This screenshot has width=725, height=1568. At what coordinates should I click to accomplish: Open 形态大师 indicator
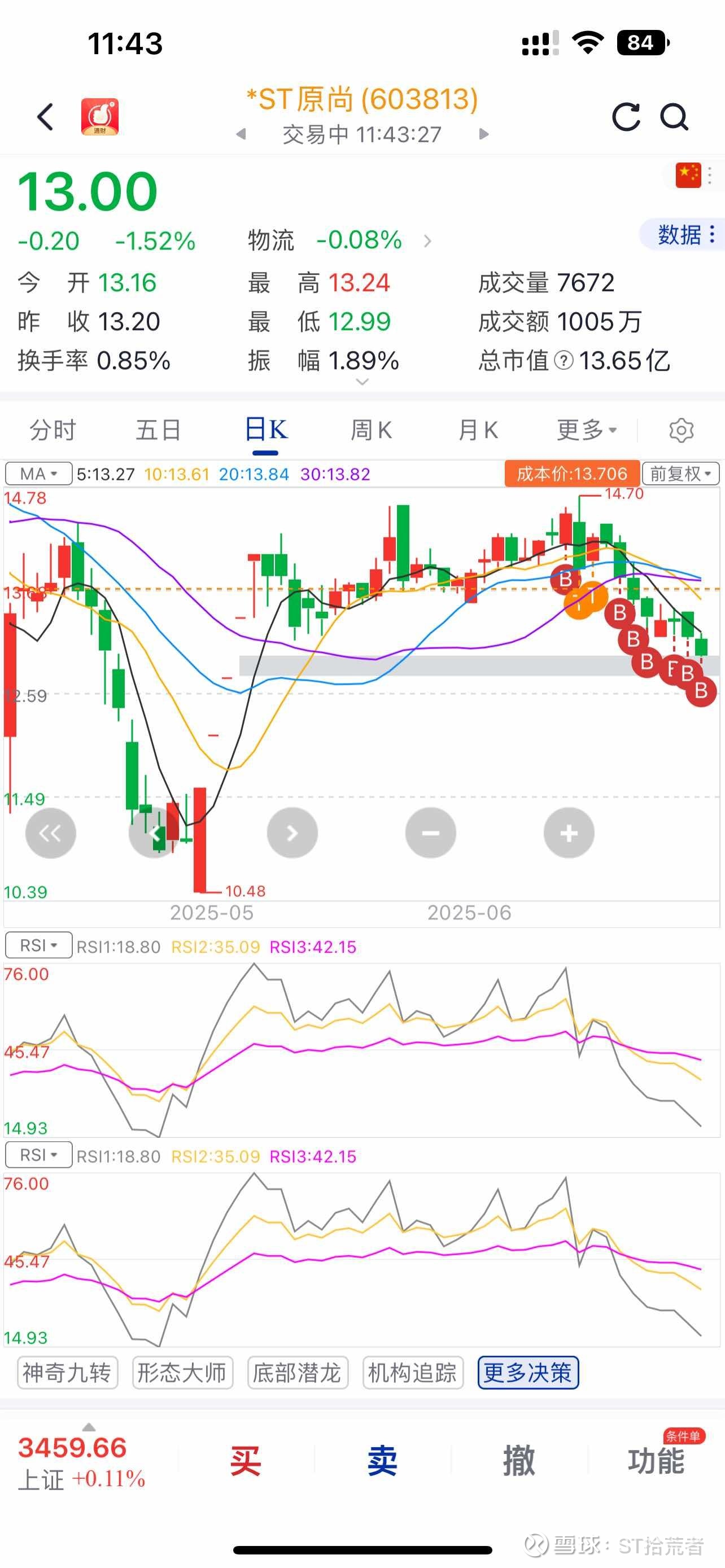(182, 1373)
